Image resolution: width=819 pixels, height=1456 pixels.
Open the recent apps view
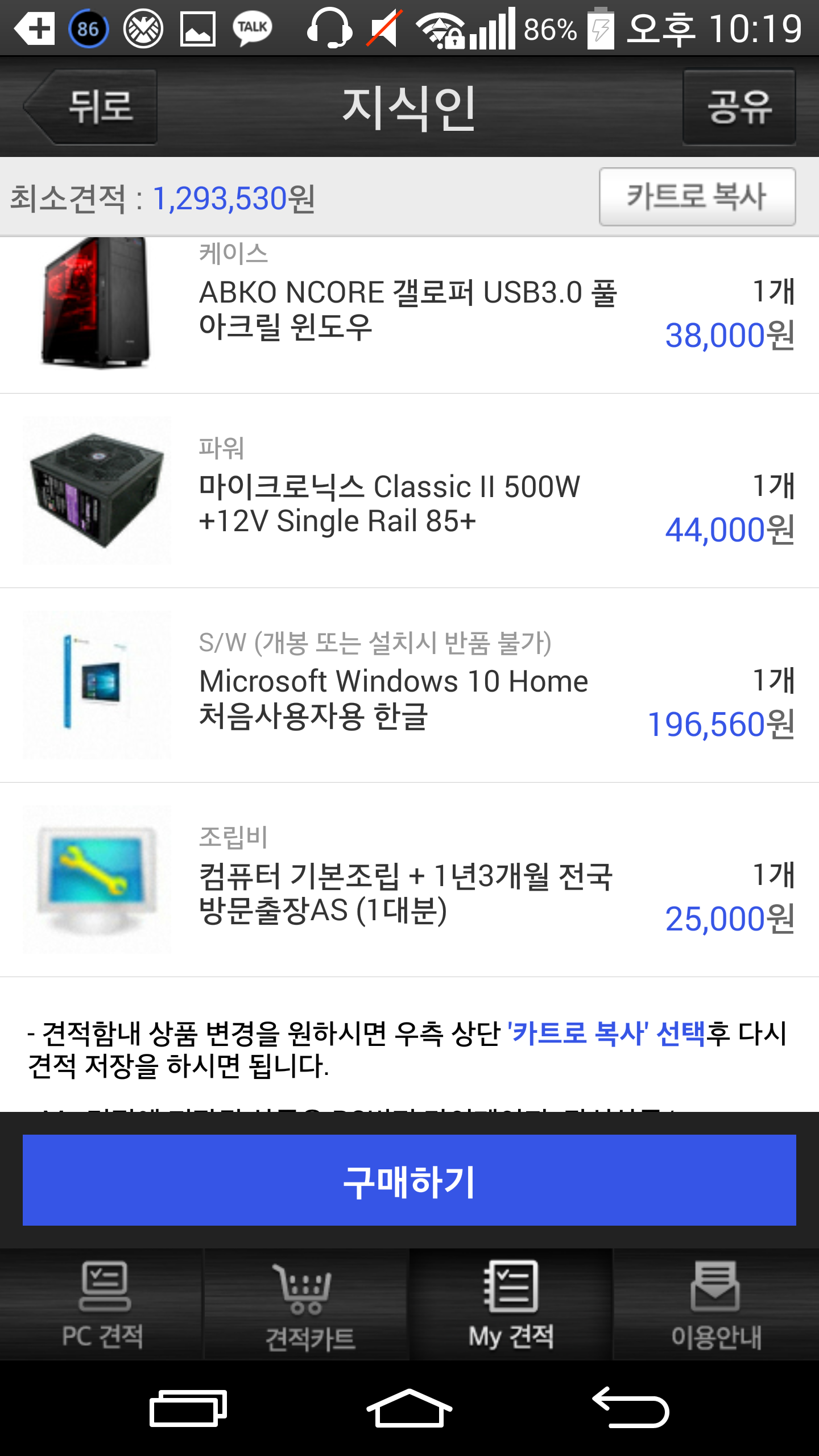(x=188, y=1408)
